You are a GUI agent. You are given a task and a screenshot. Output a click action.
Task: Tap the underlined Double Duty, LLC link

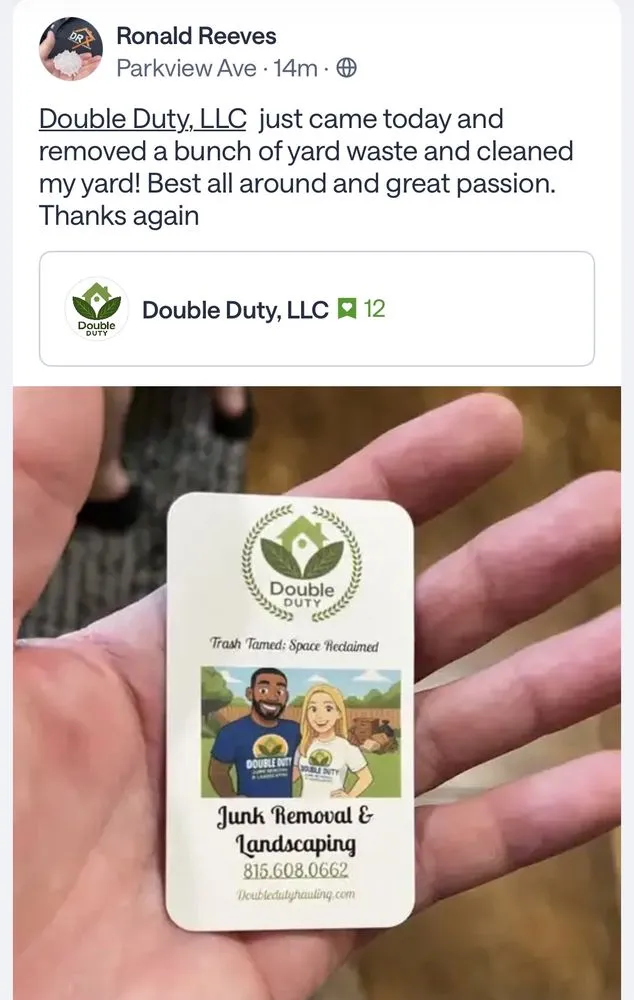click(142, 119)
